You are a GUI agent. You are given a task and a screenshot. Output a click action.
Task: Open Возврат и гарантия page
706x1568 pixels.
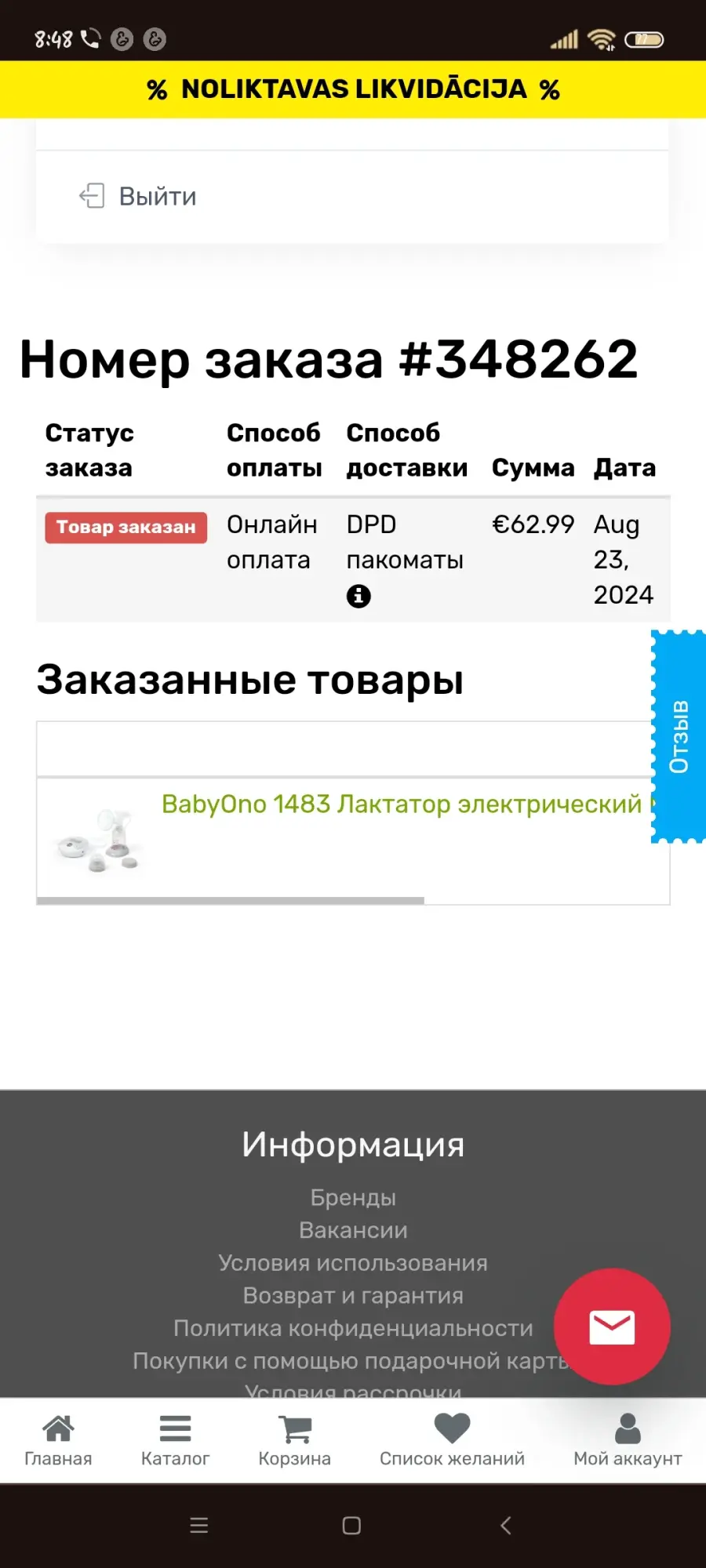[353, 1295]
